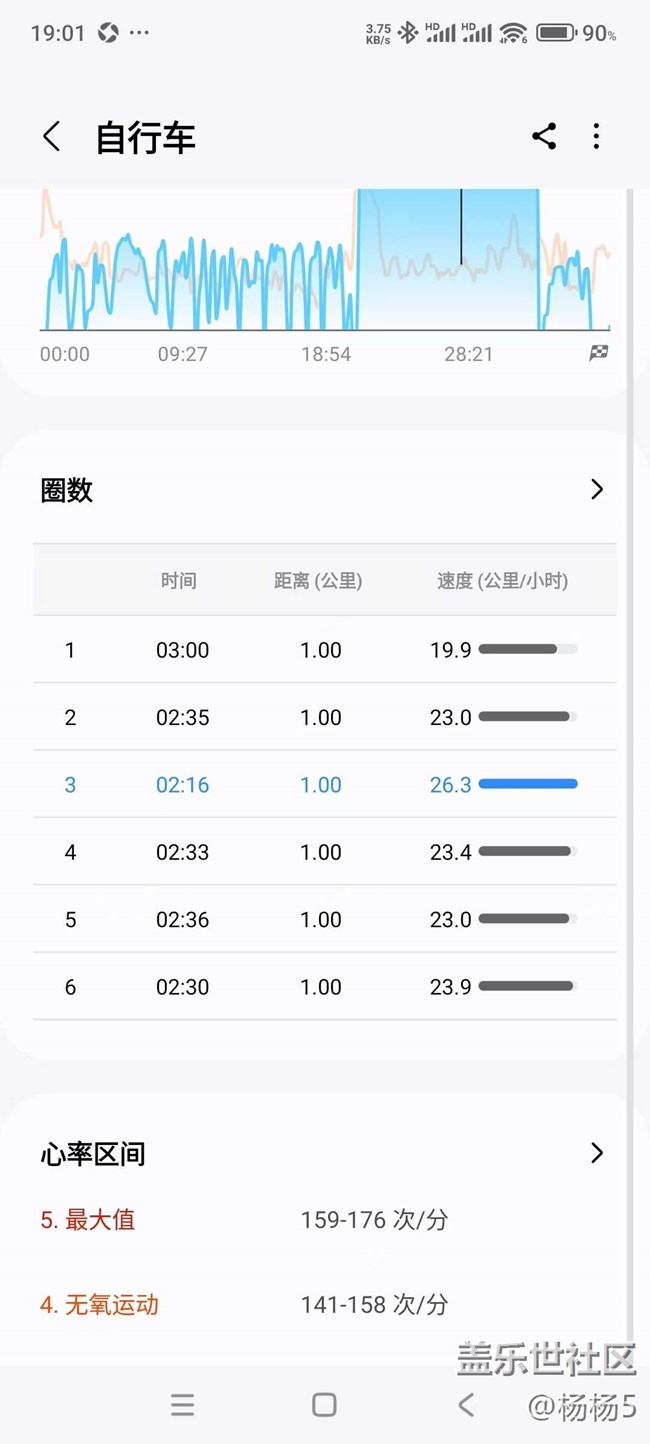This screenshot has height=1444, width=650.
Task: Open the three-dot overflow menu
Action: [596, 137]
